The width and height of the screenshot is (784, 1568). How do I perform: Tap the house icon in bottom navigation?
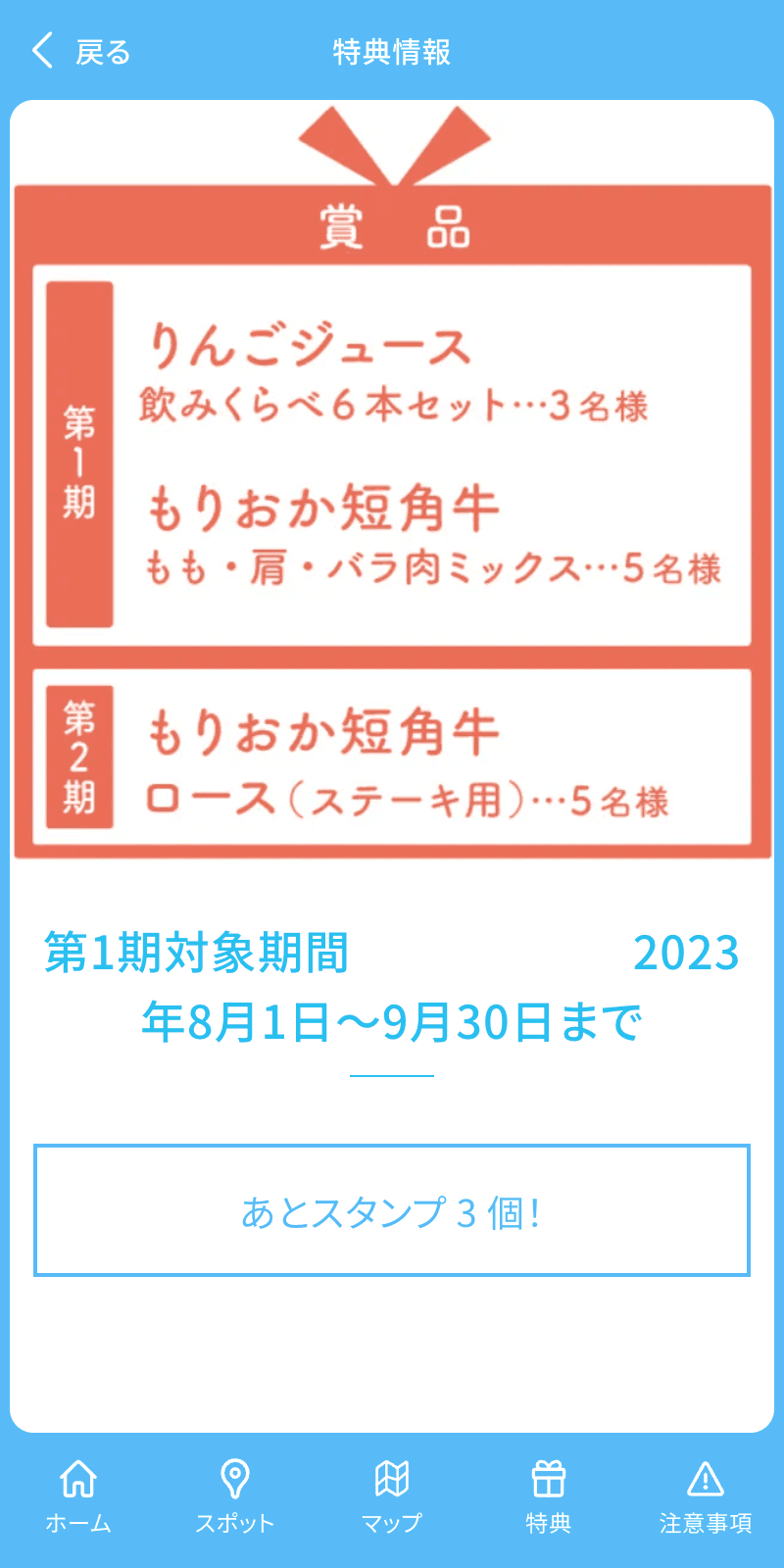click(77, 1477)
